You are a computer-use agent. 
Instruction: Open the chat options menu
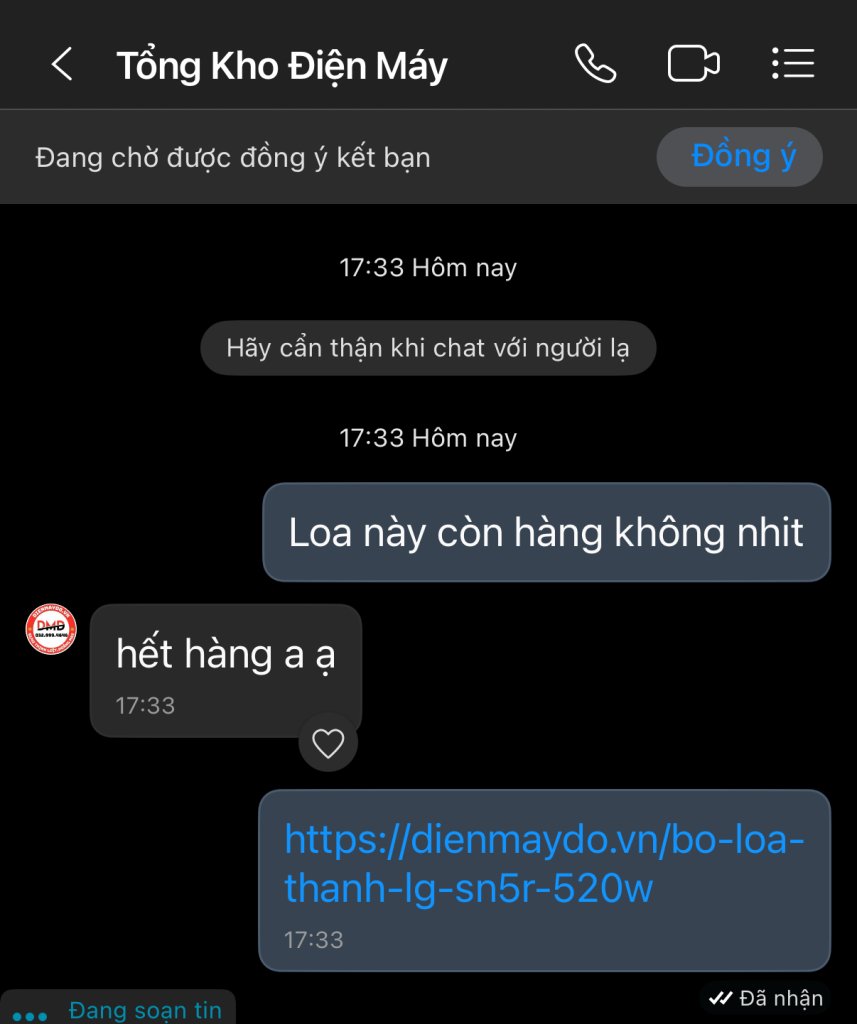coord(793,64)
